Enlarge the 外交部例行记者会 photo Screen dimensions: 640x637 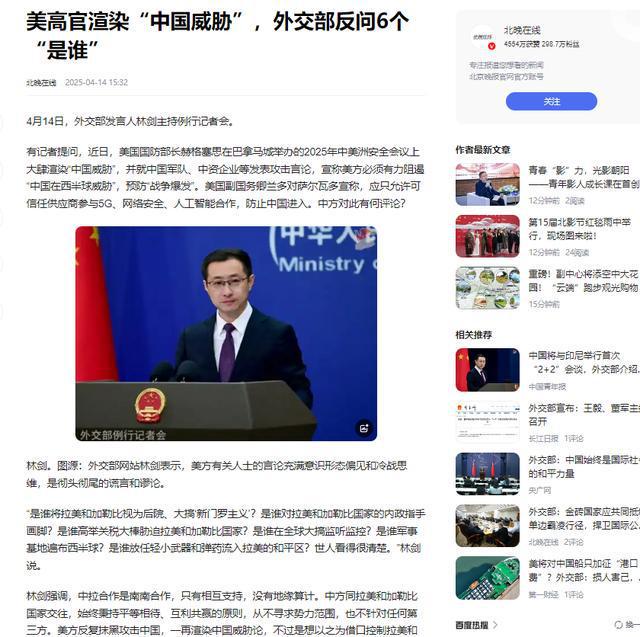[x=225, y=330]
